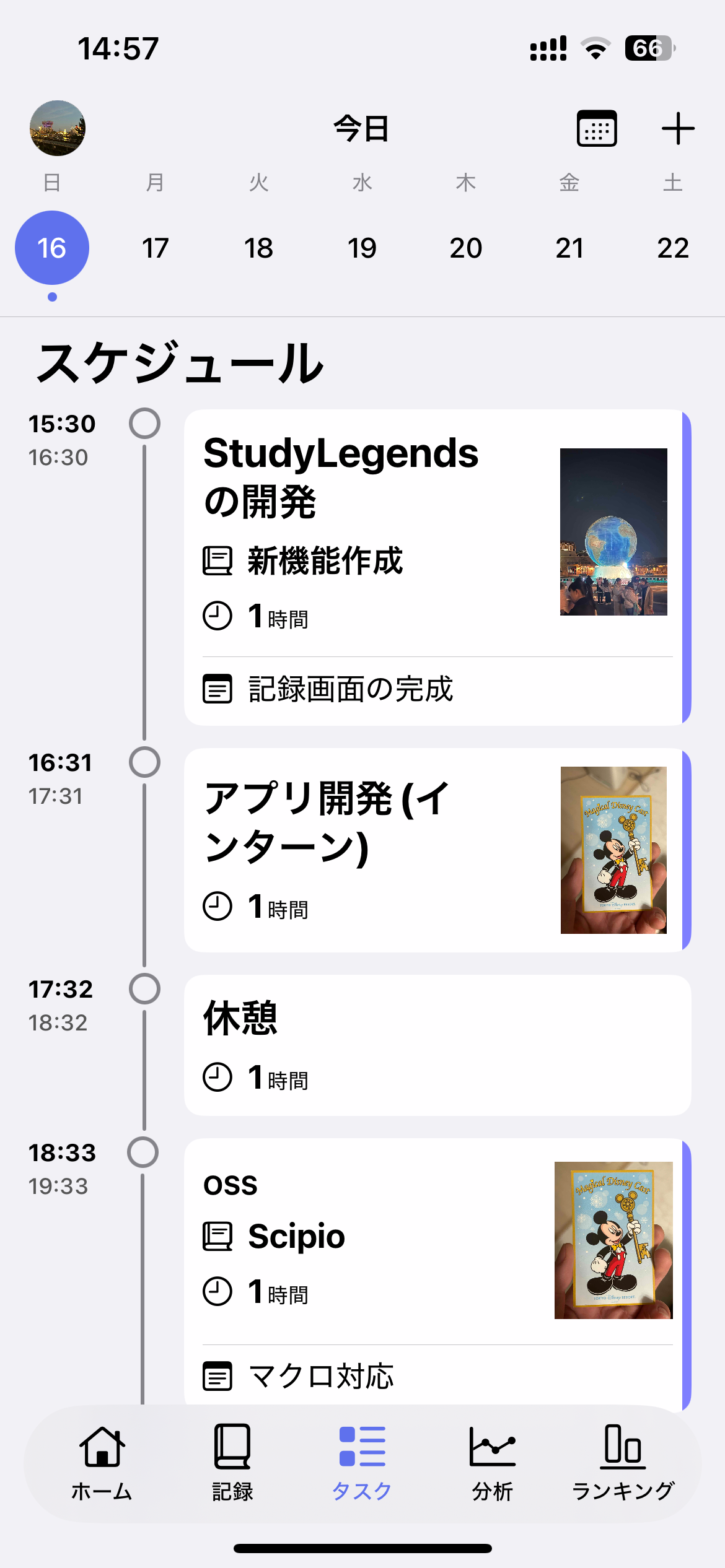Check off the 18:33 OSS task
Viewport: 725px width, 1568px height.
click(143, 1152)
